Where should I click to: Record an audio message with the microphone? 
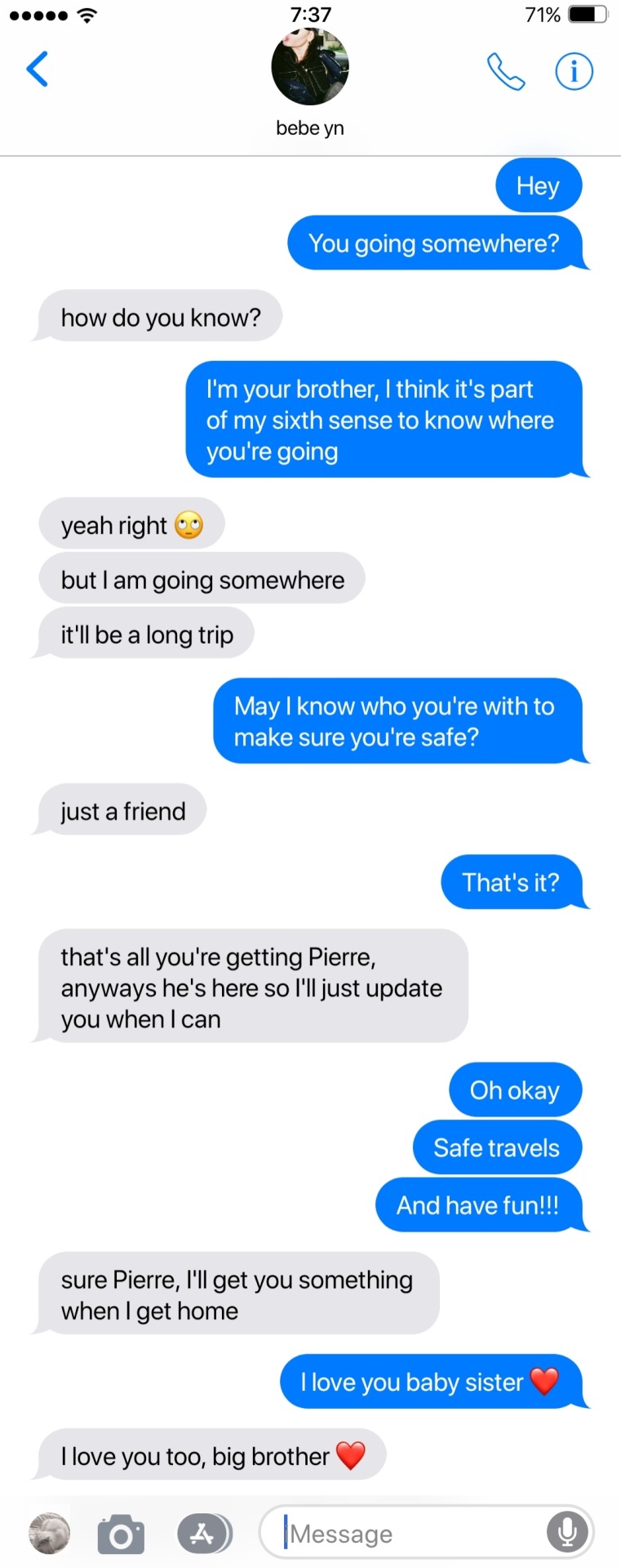(x=566, y=1533)
